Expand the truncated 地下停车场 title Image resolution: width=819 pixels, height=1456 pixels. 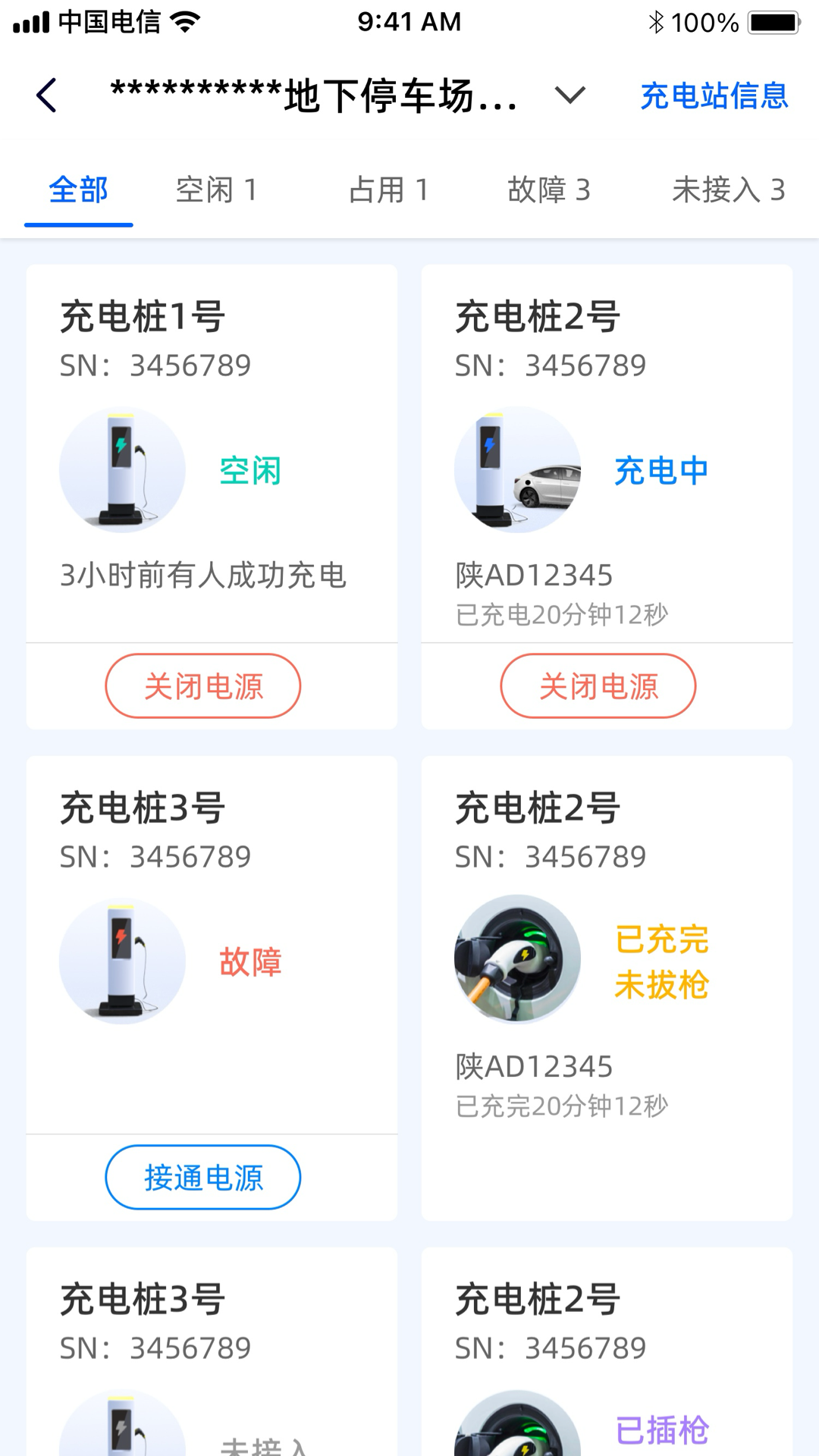(315, 96)
